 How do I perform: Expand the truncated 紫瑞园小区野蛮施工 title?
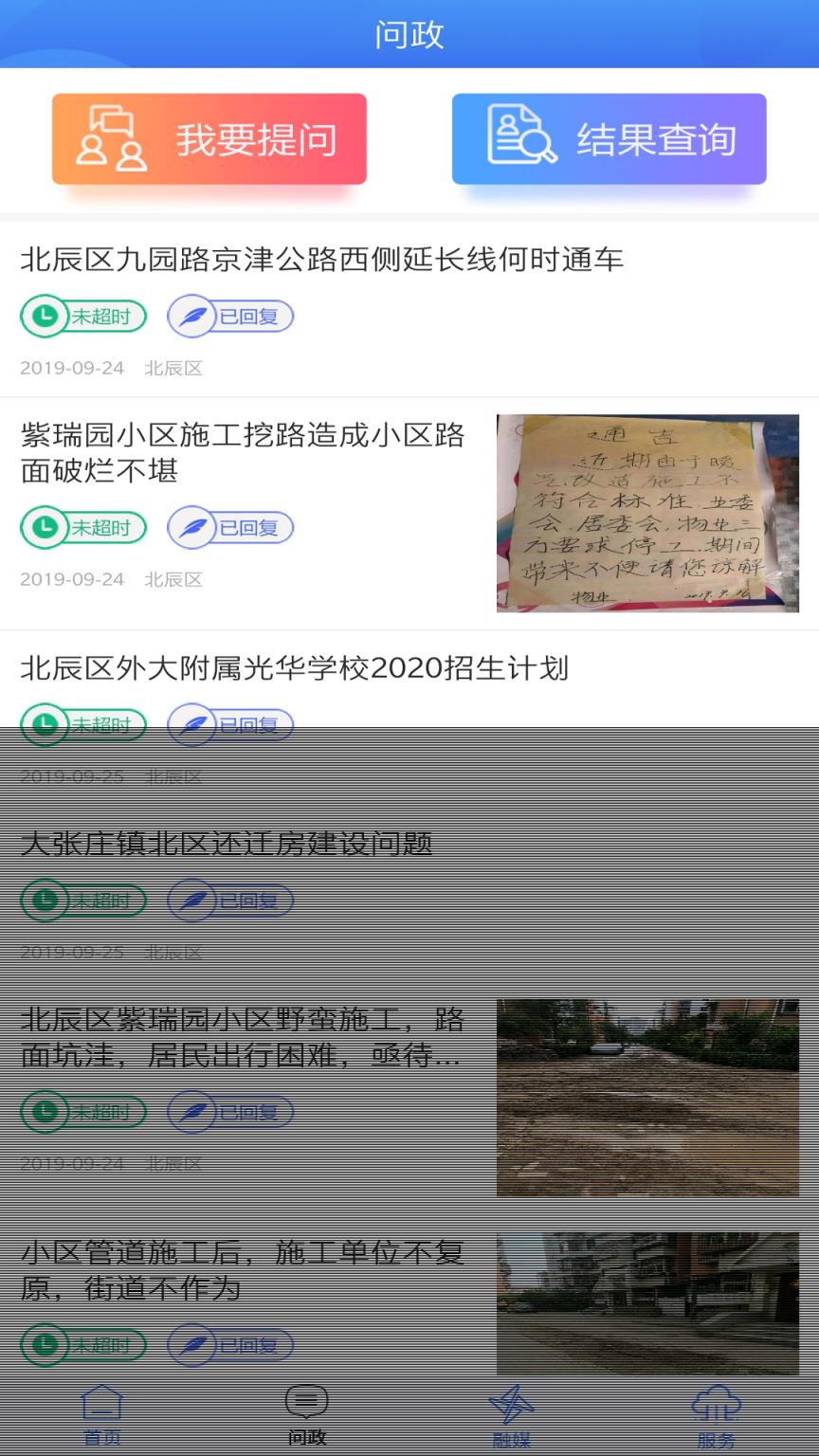(x=242, y=1038)
